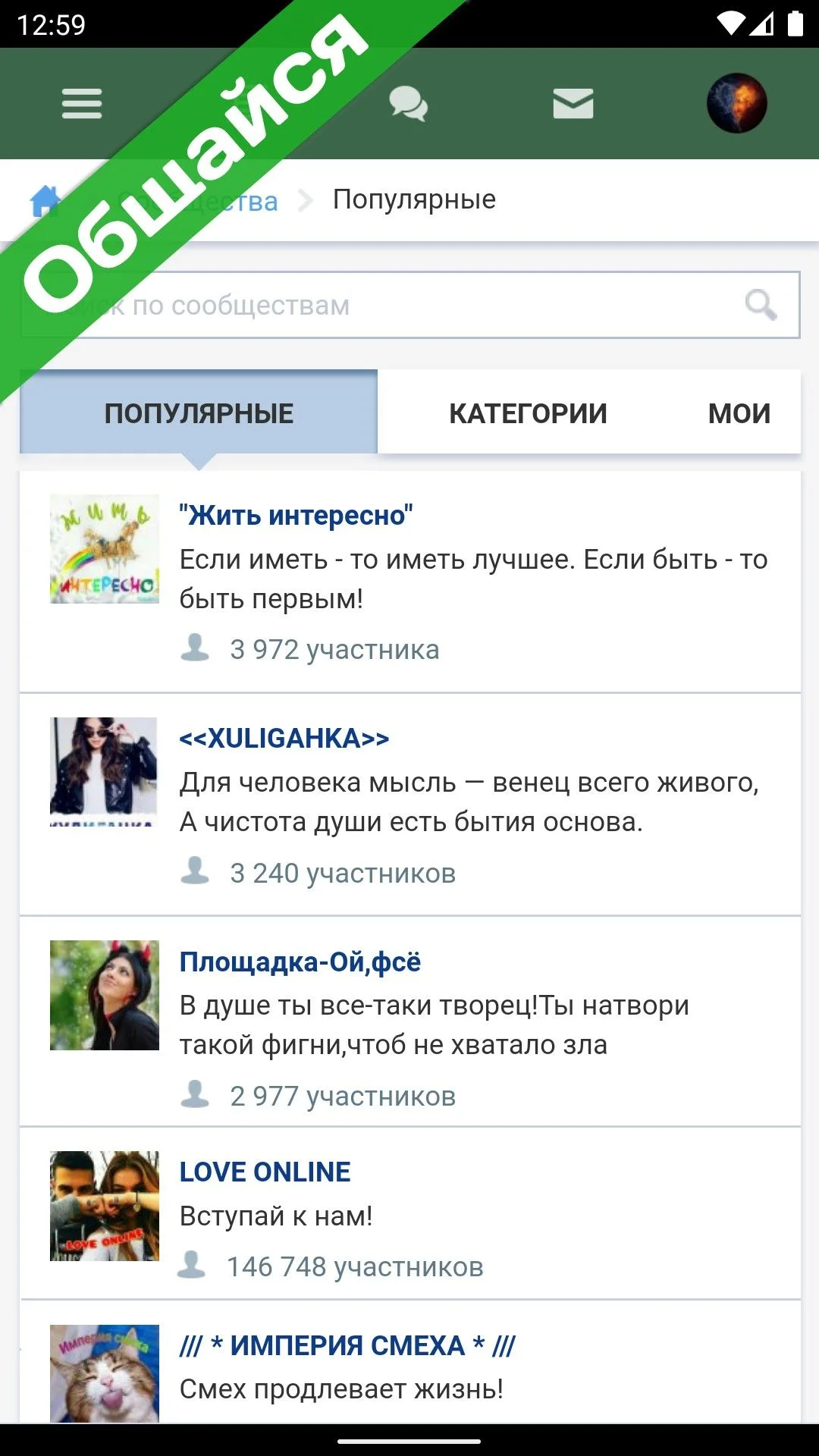Open the hamburger menu
This screenshot has height=1456, width=819.
pyautogui.click(x=82, y=104)
